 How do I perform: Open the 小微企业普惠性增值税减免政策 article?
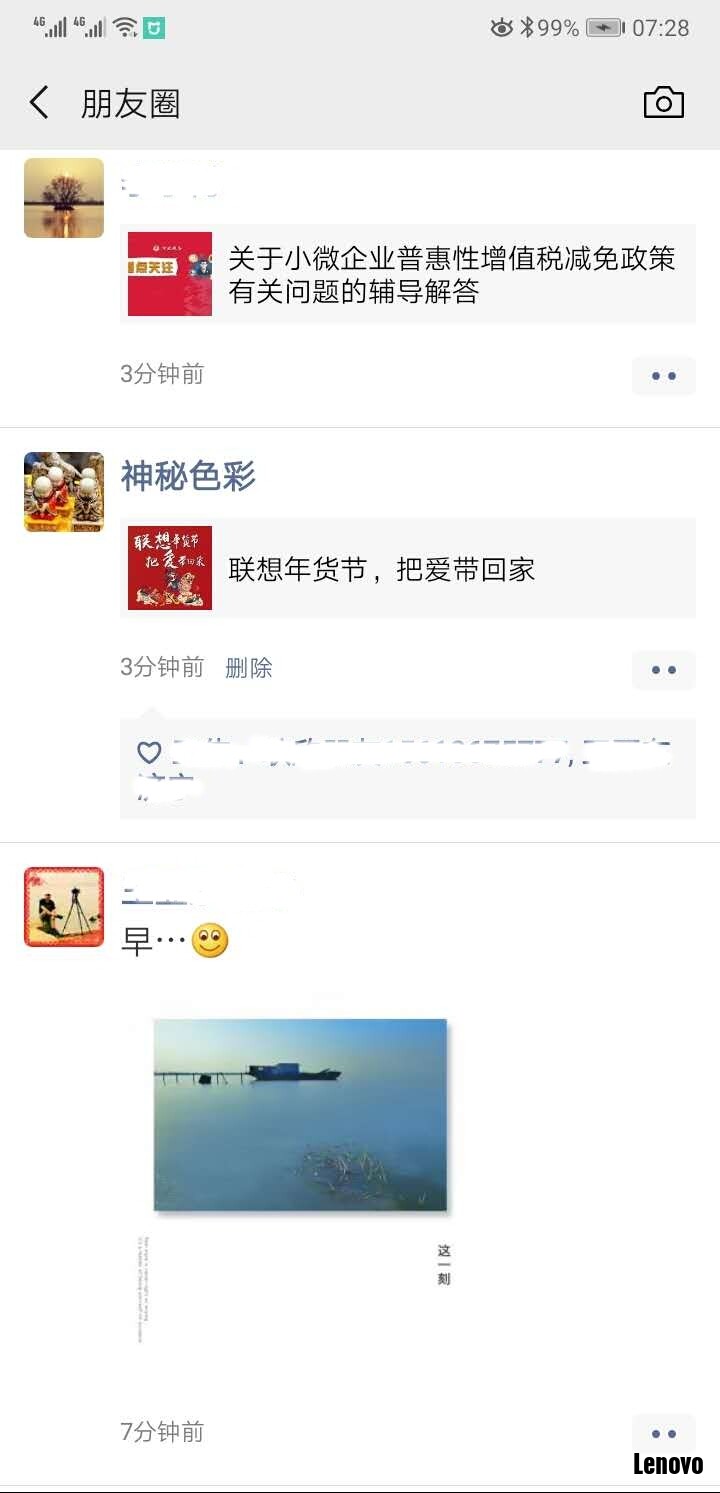[408, 274]
